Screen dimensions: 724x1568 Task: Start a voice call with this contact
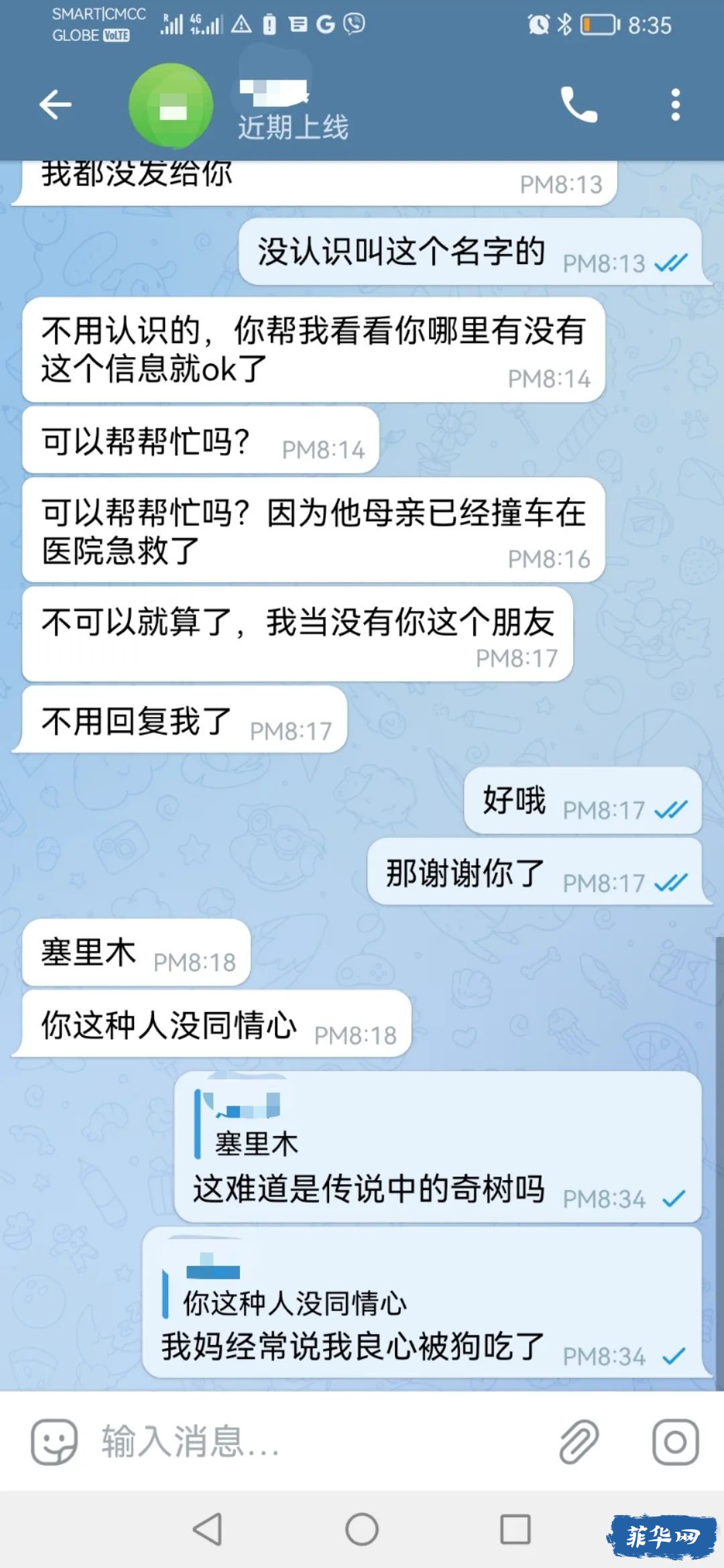pyautogui.click(x=579, y=105)
